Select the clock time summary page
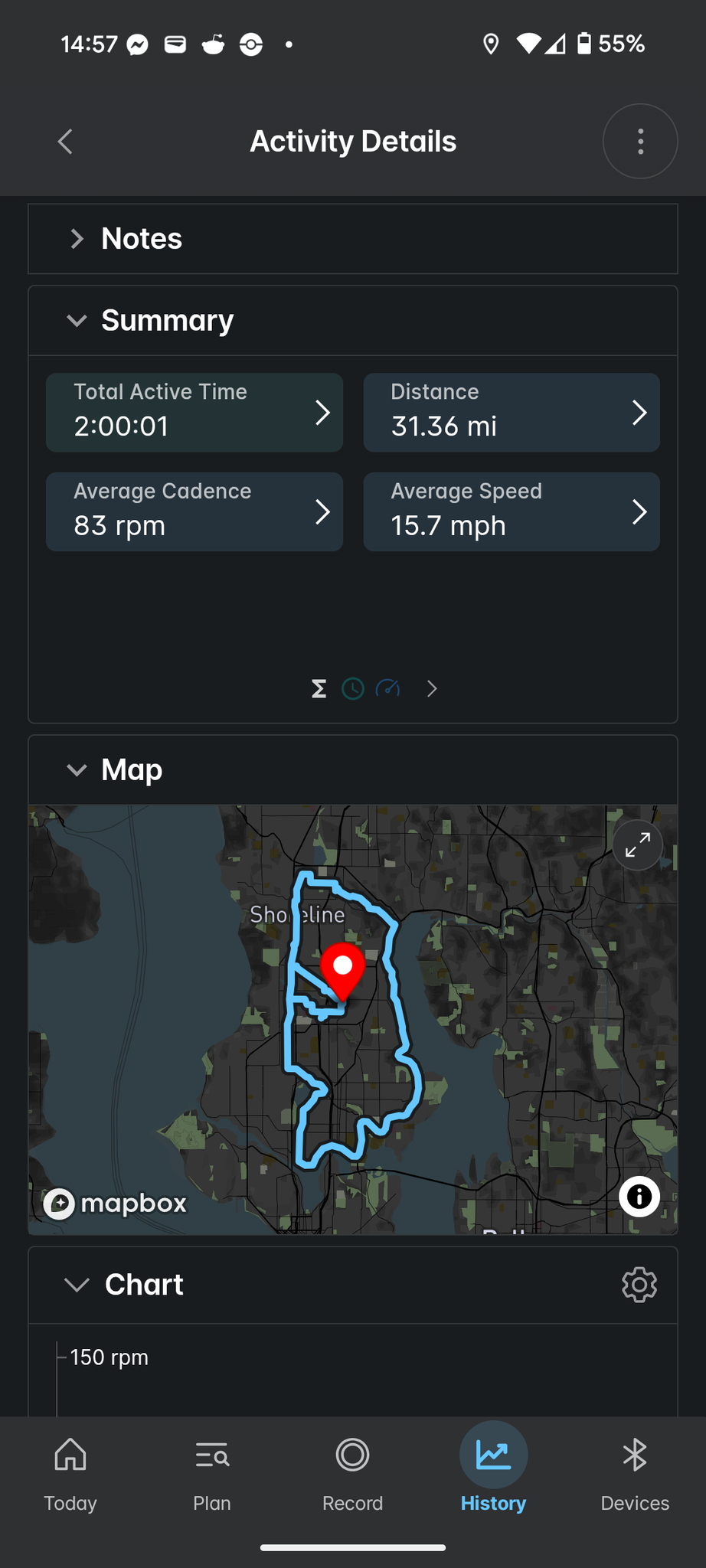Viewport: 706px width, 1568px height. pyautogui.click(x=353, y=689)
